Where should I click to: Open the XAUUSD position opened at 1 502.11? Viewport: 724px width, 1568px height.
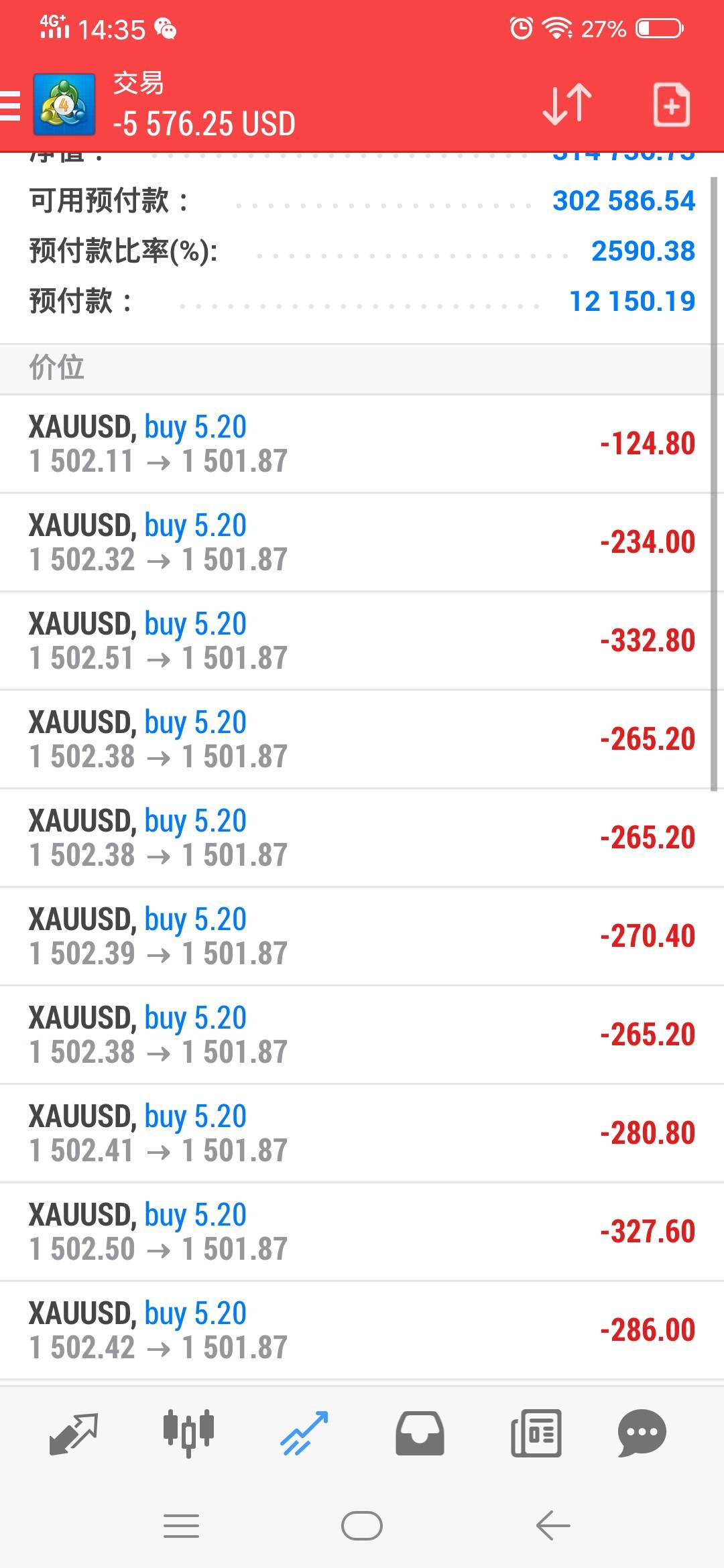coord(362,444)
